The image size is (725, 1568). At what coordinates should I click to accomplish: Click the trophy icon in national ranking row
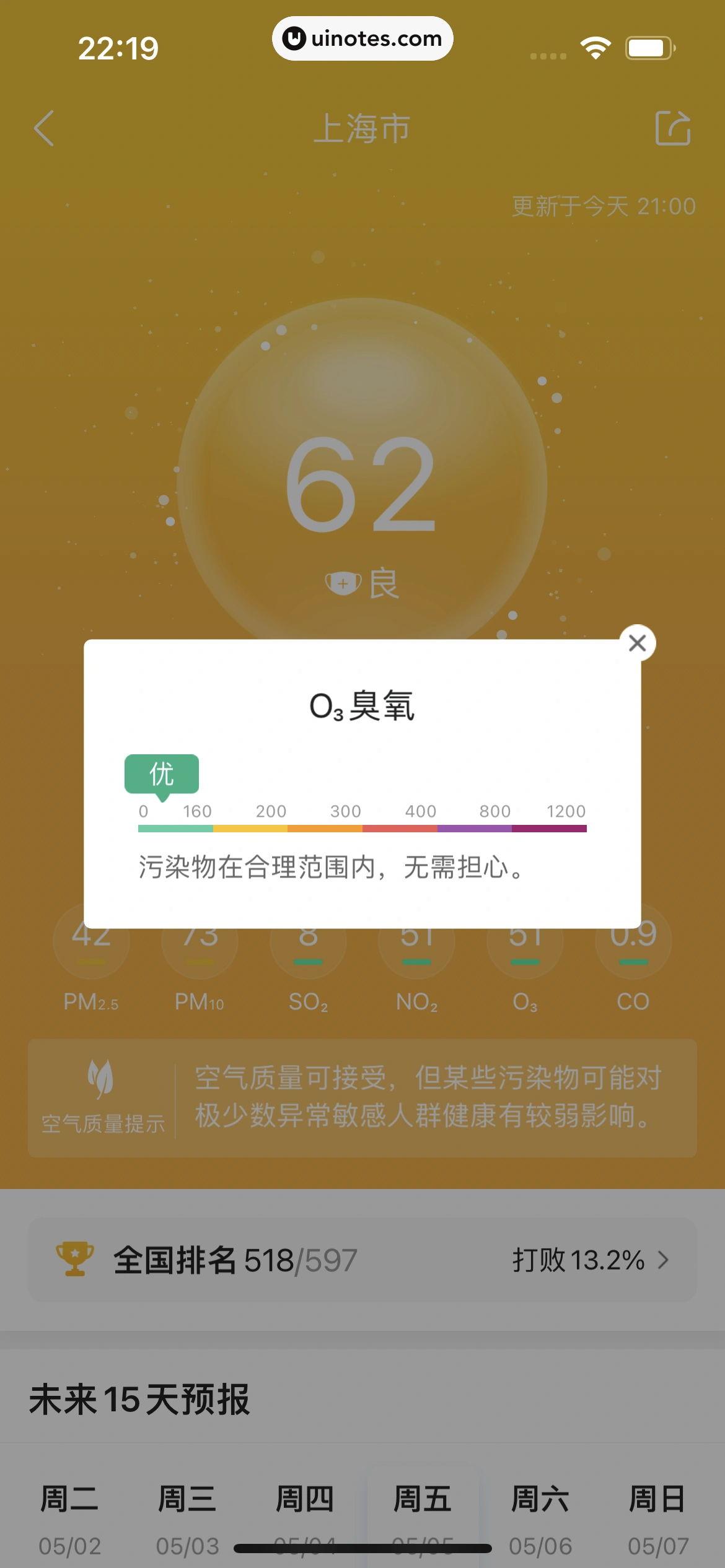tap(74, 1260)
